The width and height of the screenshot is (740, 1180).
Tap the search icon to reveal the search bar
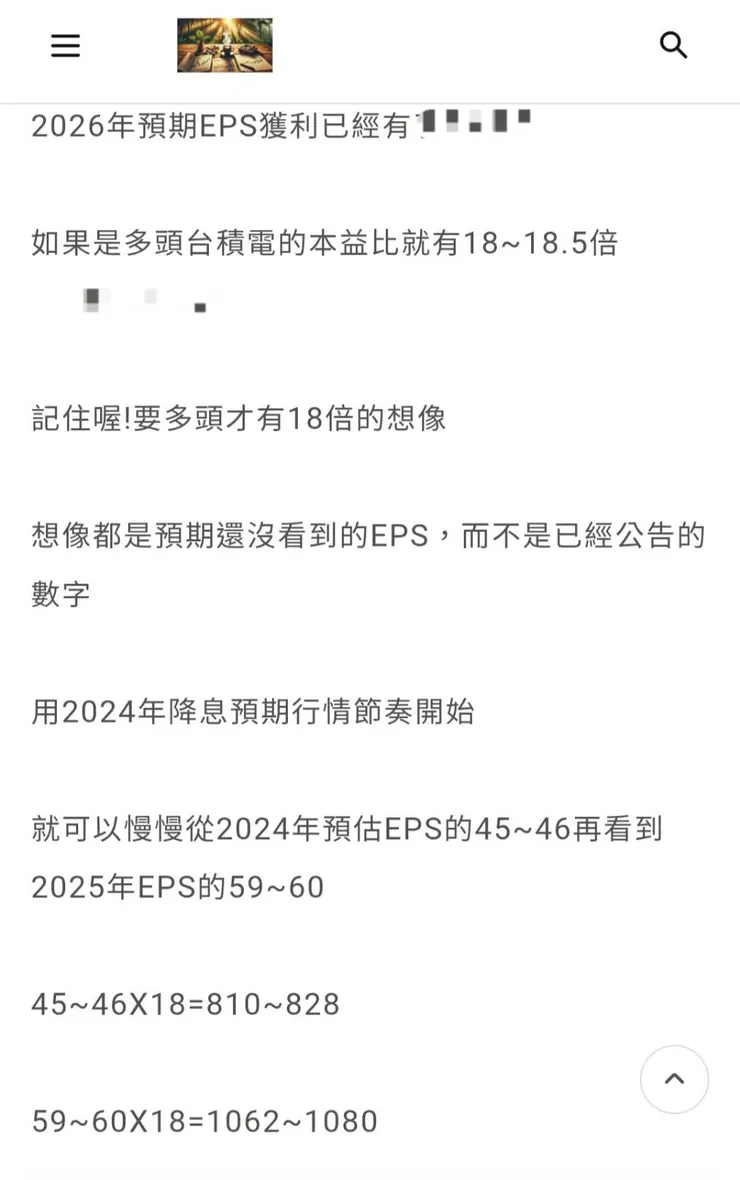(674, 45)
